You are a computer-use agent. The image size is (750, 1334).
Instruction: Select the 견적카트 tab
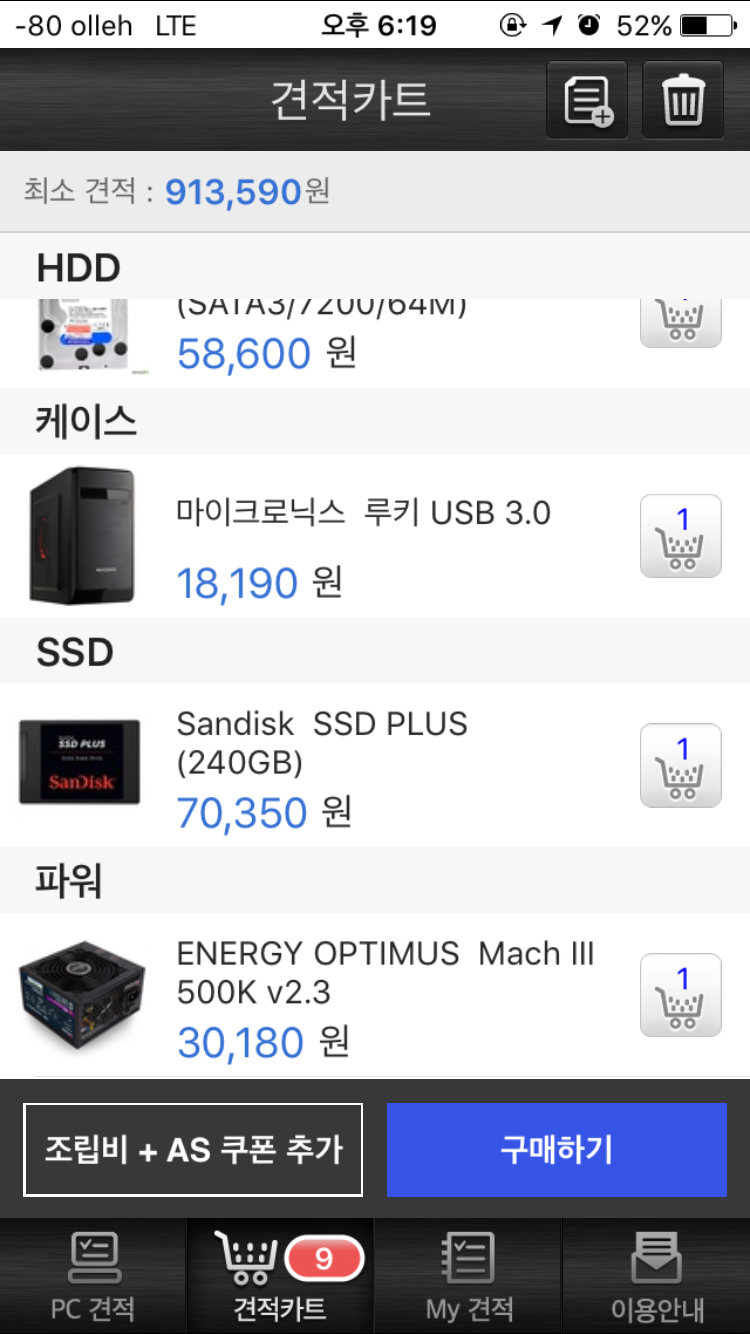coord(280,1277)
